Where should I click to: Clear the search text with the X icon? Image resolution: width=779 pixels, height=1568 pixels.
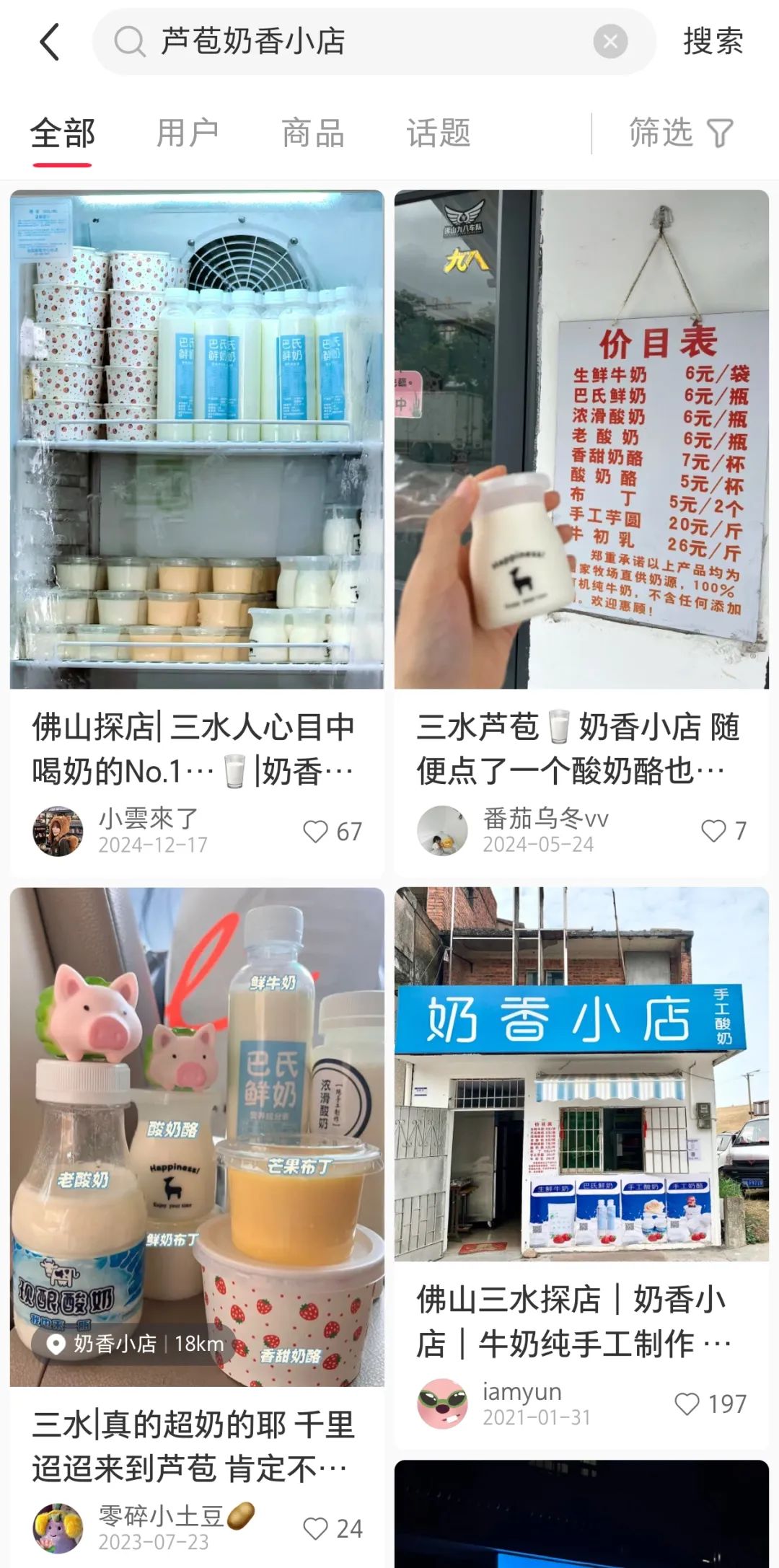610,42
